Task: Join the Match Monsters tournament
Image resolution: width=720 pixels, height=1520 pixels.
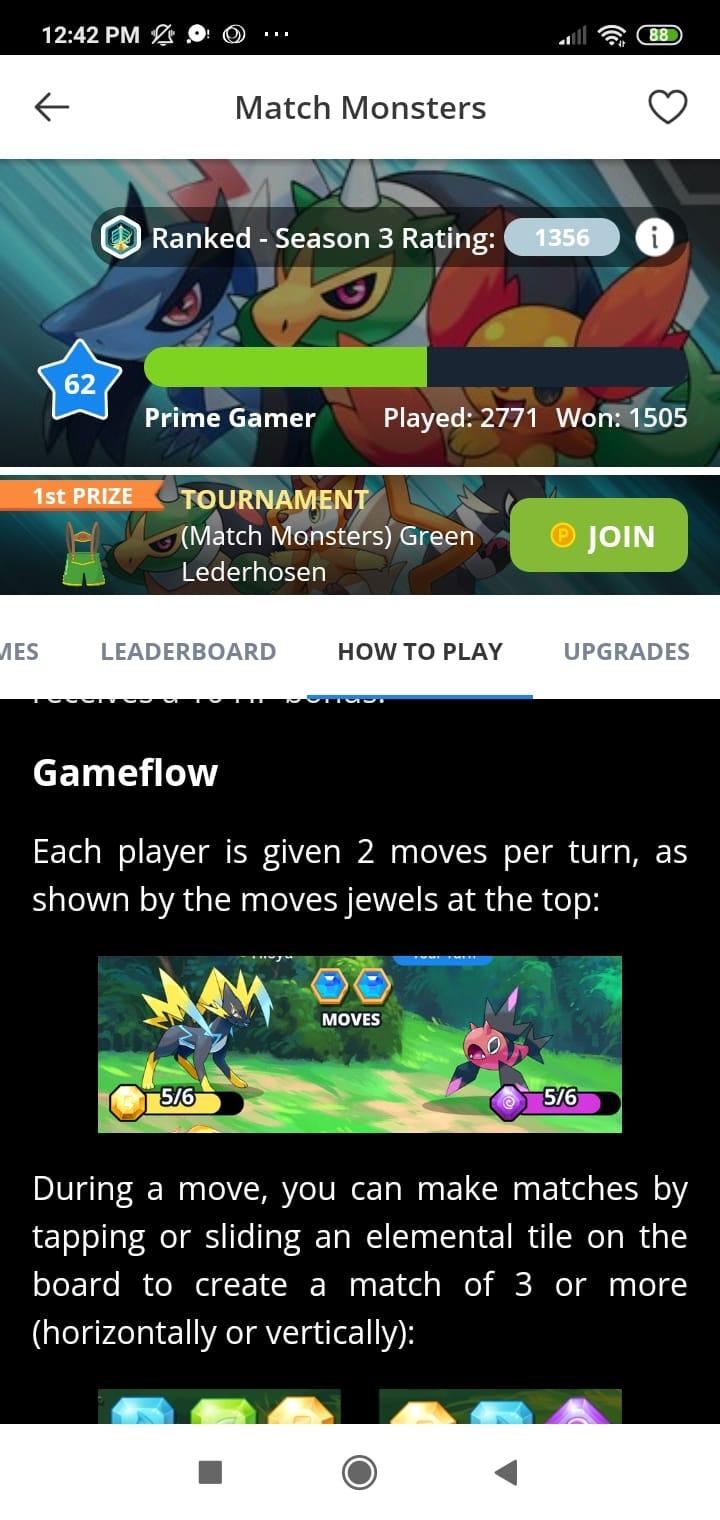Action: 598,536
